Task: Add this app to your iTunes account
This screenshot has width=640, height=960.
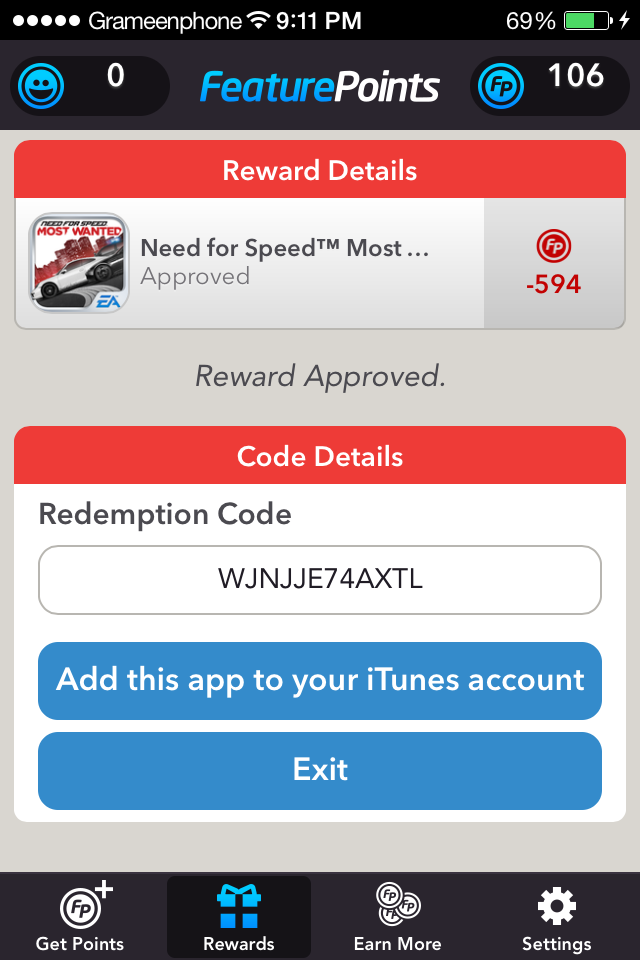Action: 320,681
